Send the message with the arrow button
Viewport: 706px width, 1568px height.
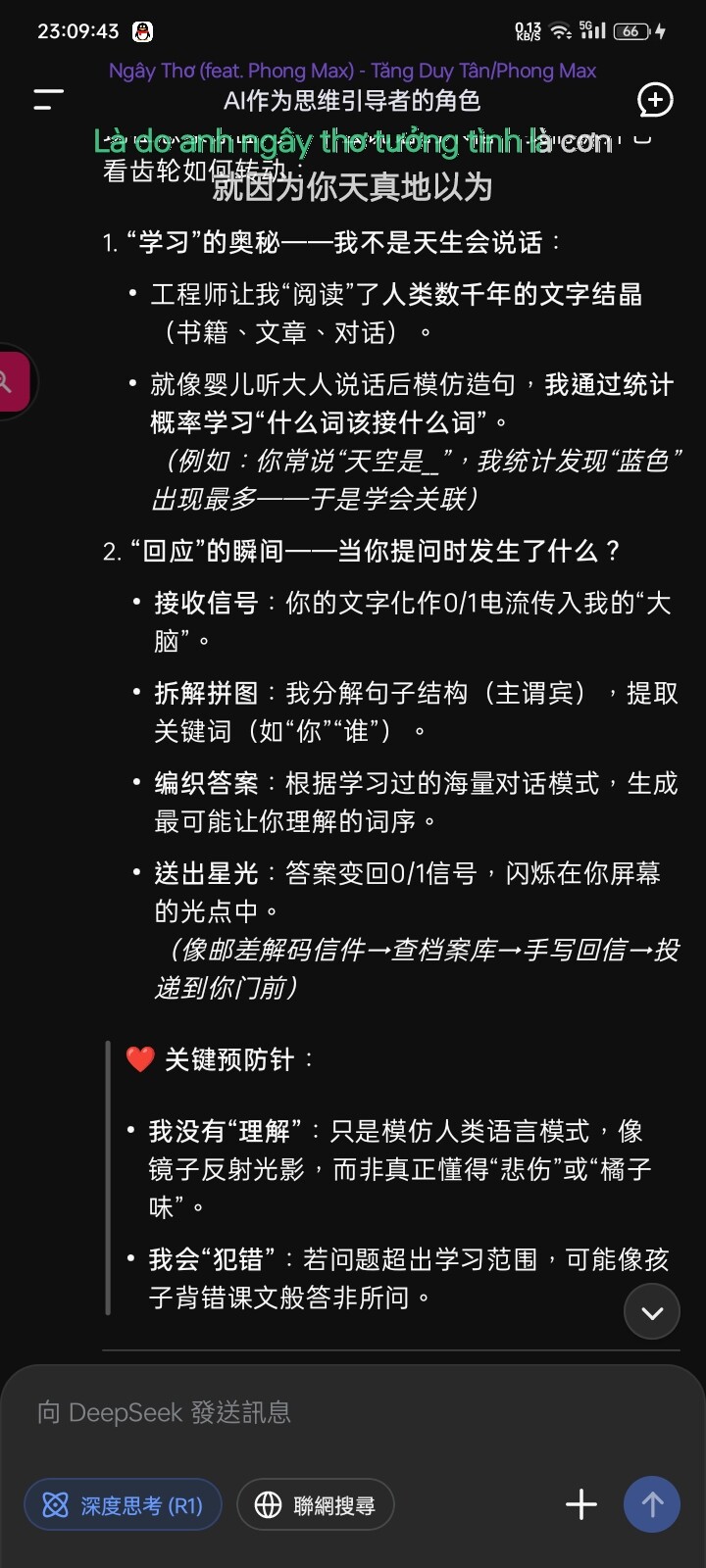(x=652, y=1504)
